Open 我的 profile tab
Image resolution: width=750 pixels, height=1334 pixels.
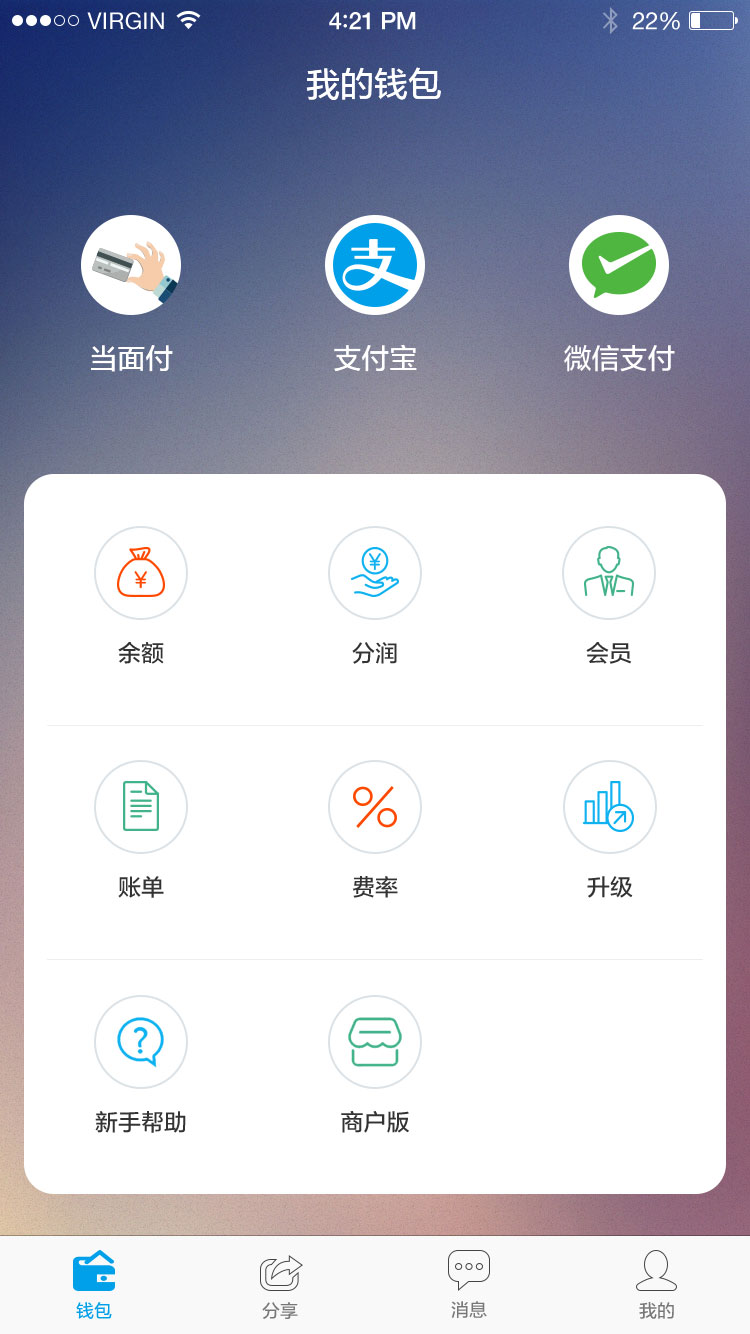point(656,1285)
